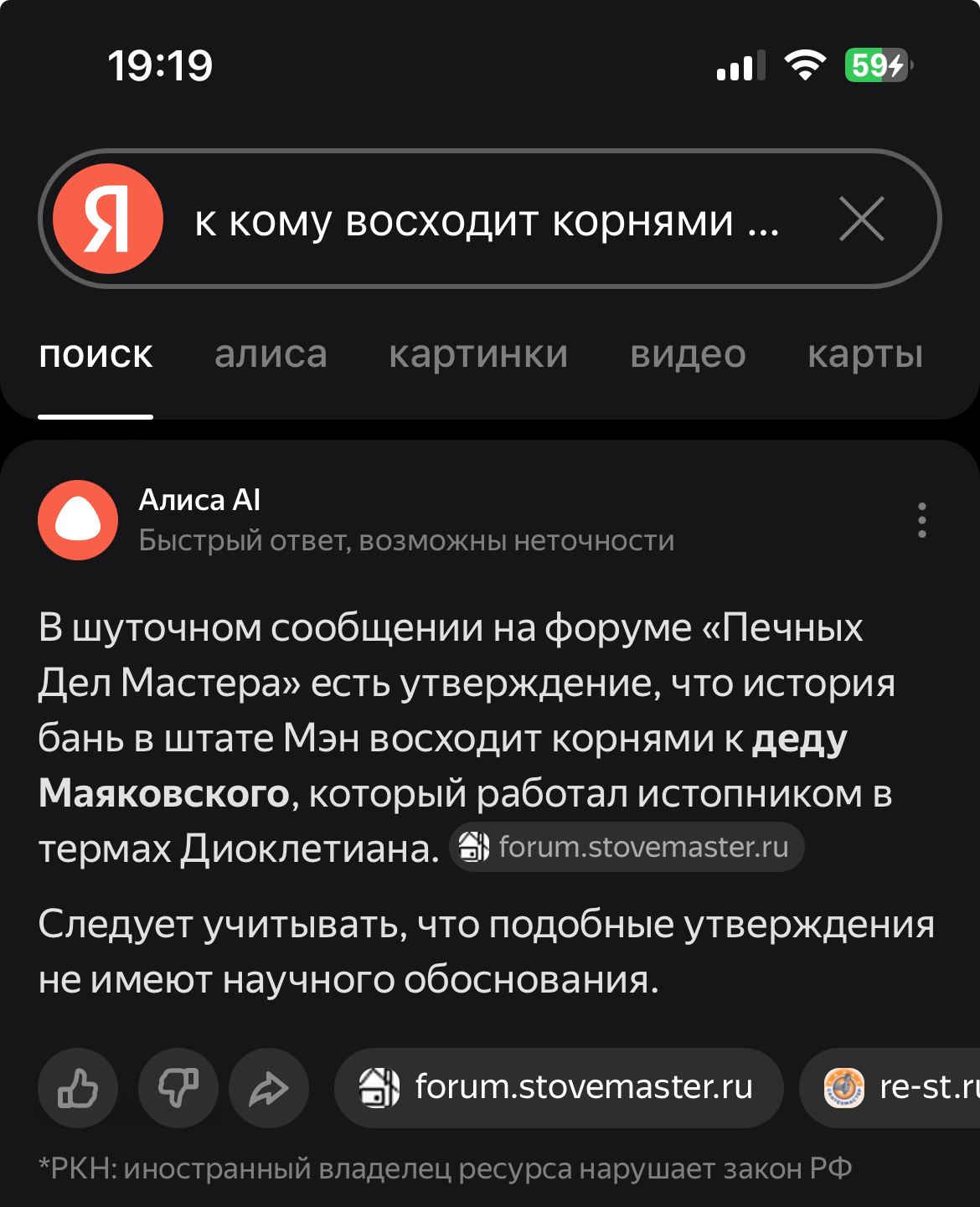980x1207 pixels.
Task: Clear the search query
Action: 862,219
